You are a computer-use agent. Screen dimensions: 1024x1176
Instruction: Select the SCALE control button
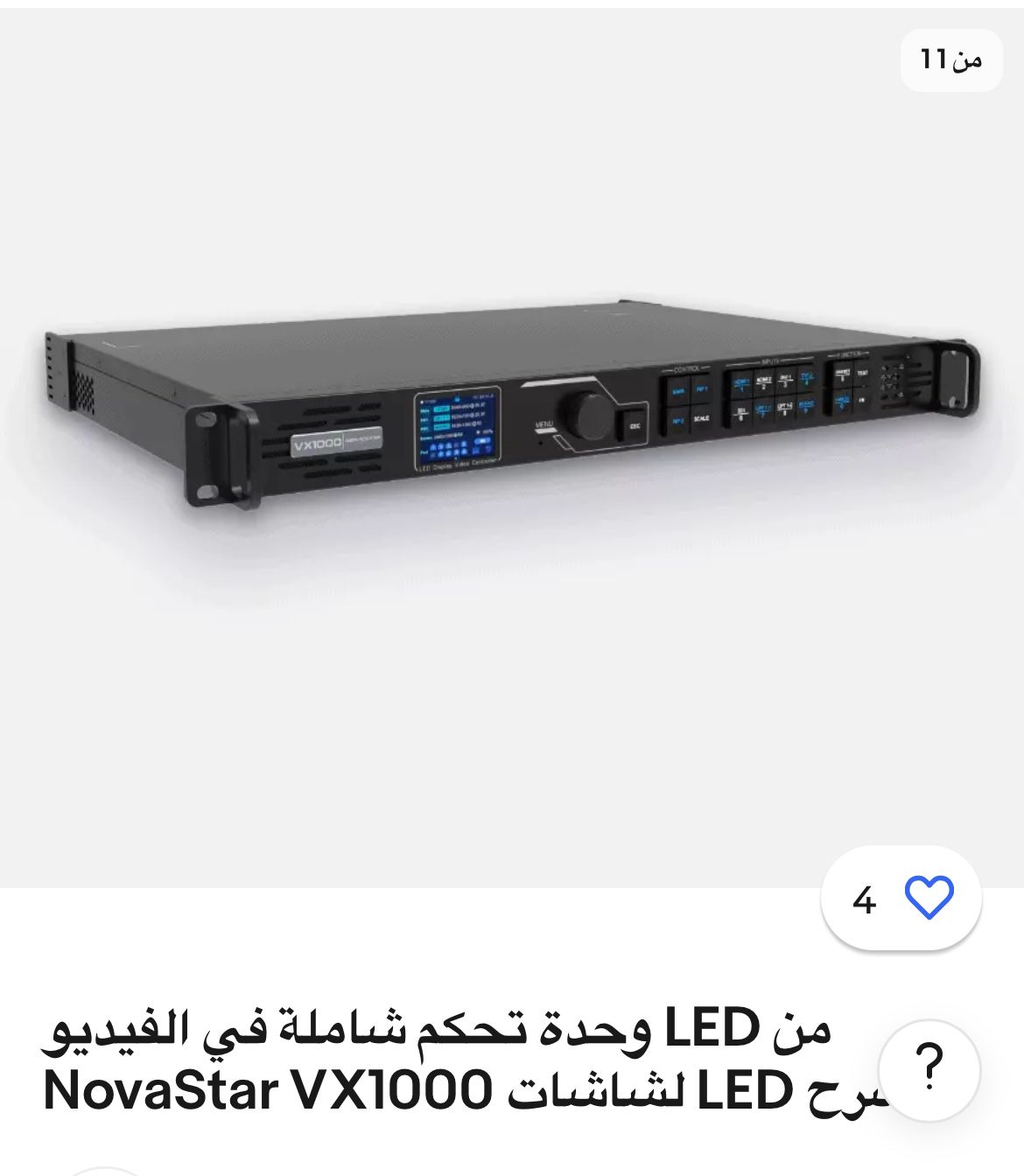703,417
